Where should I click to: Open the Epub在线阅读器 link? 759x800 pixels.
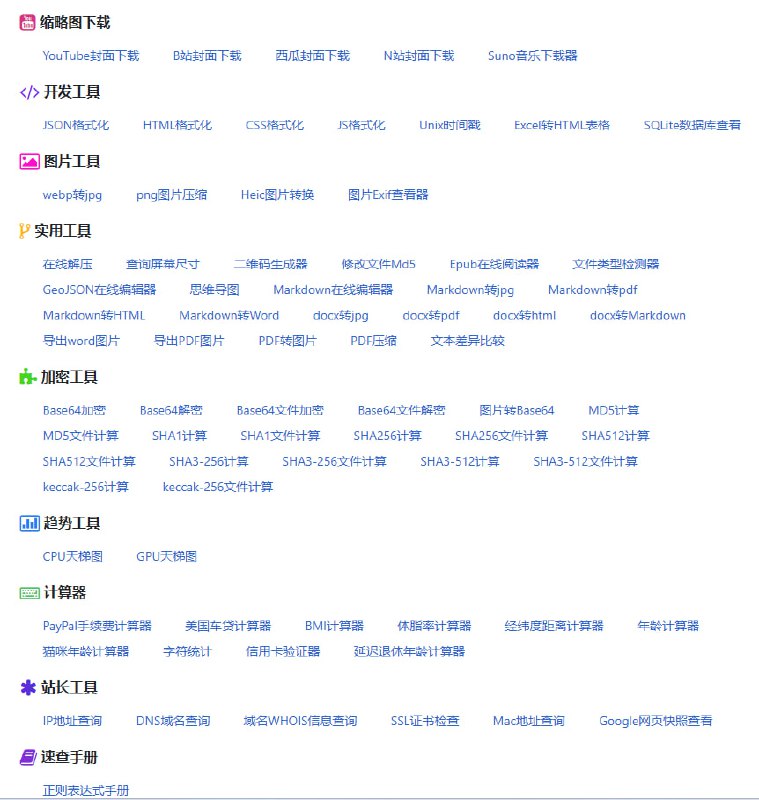pyautogui.click(x=494, y=265)
